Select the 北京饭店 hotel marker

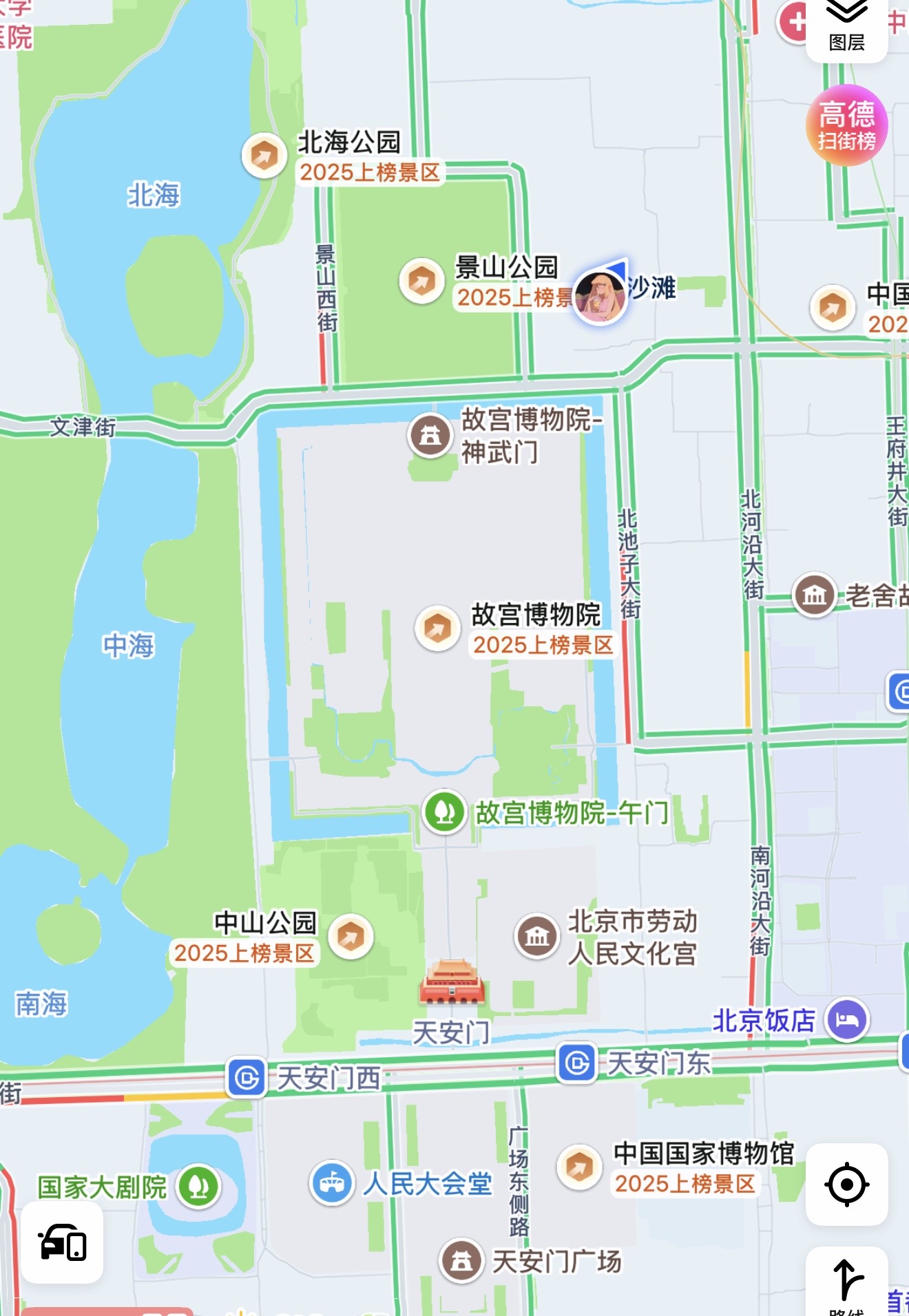(x=847, y=1019)
